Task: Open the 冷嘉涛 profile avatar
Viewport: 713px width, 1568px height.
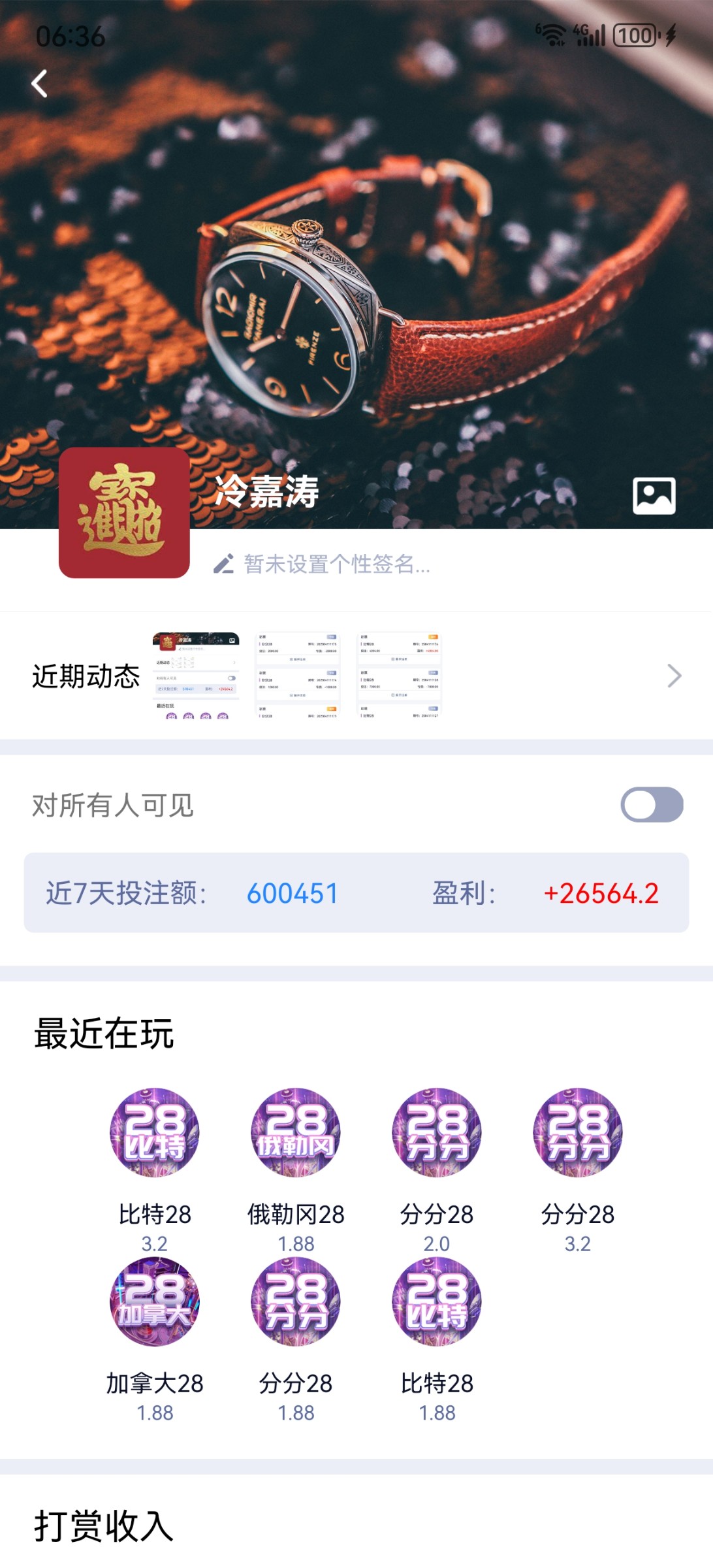Action: [x=124, y=513]
